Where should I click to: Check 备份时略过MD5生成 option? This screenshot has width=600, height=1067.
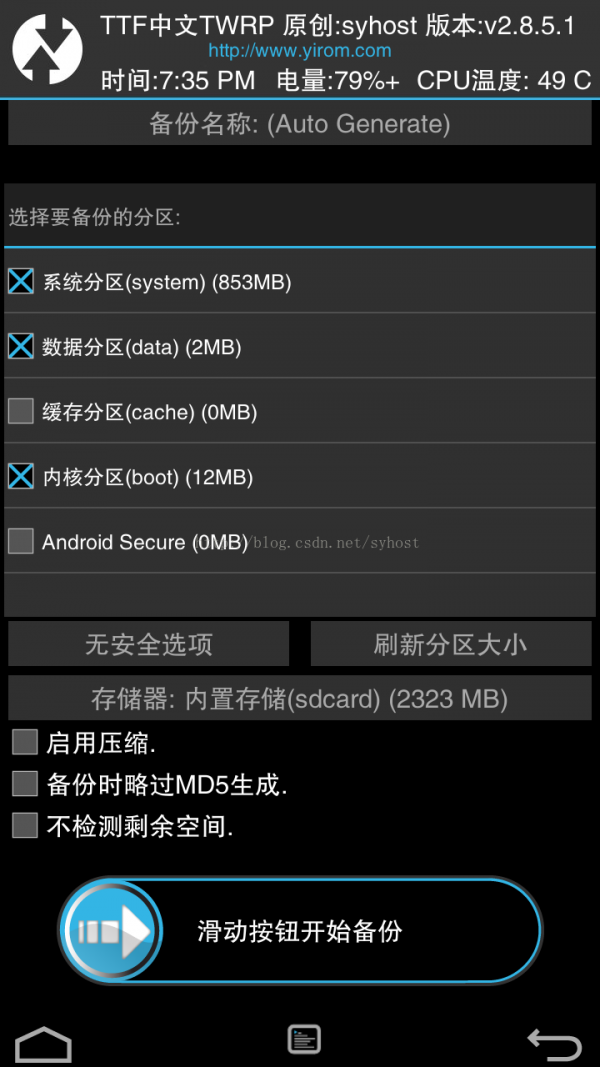(x=25, y=784)
